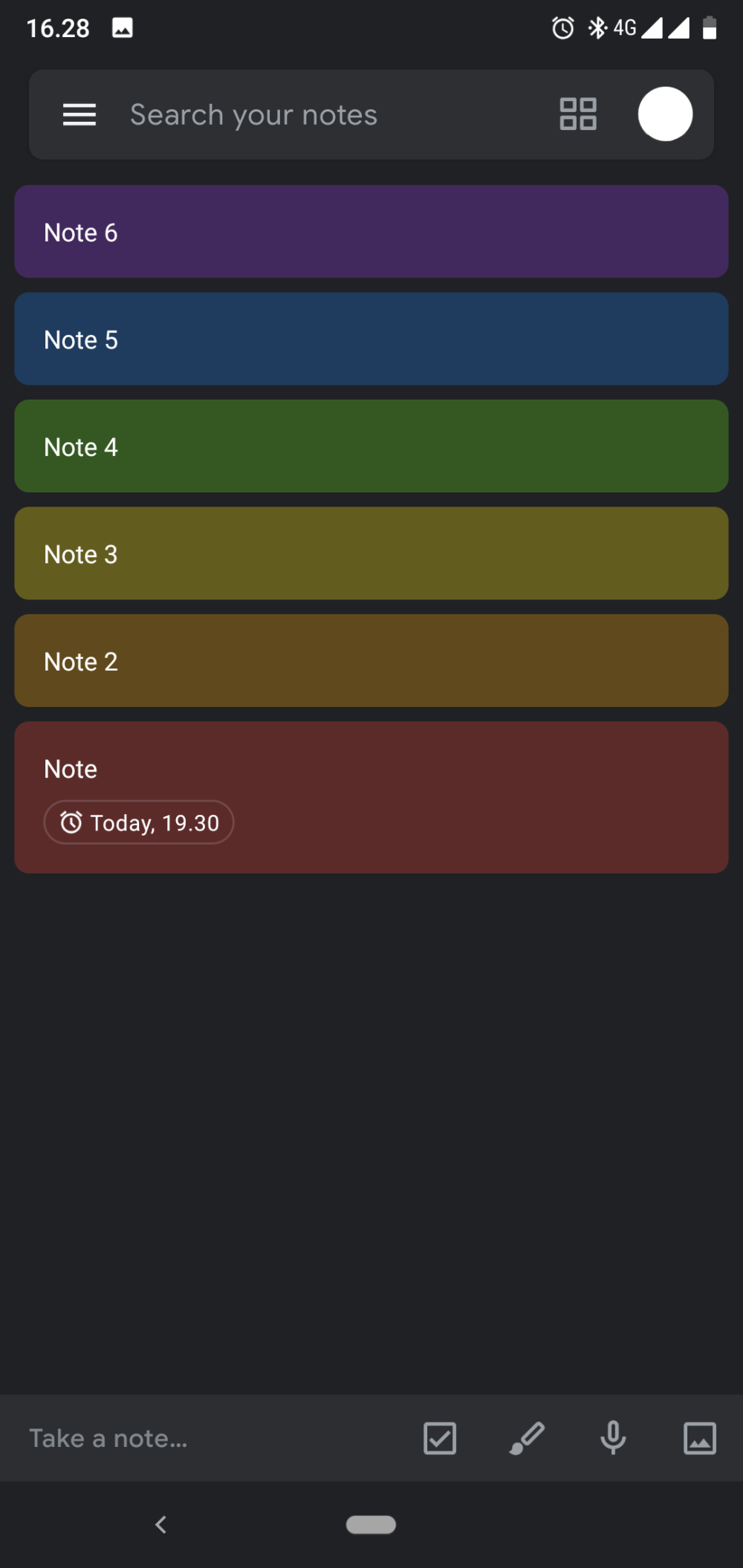Open Note 5
The width and height of the screenshot is (743, 1568).
point(371,339)
